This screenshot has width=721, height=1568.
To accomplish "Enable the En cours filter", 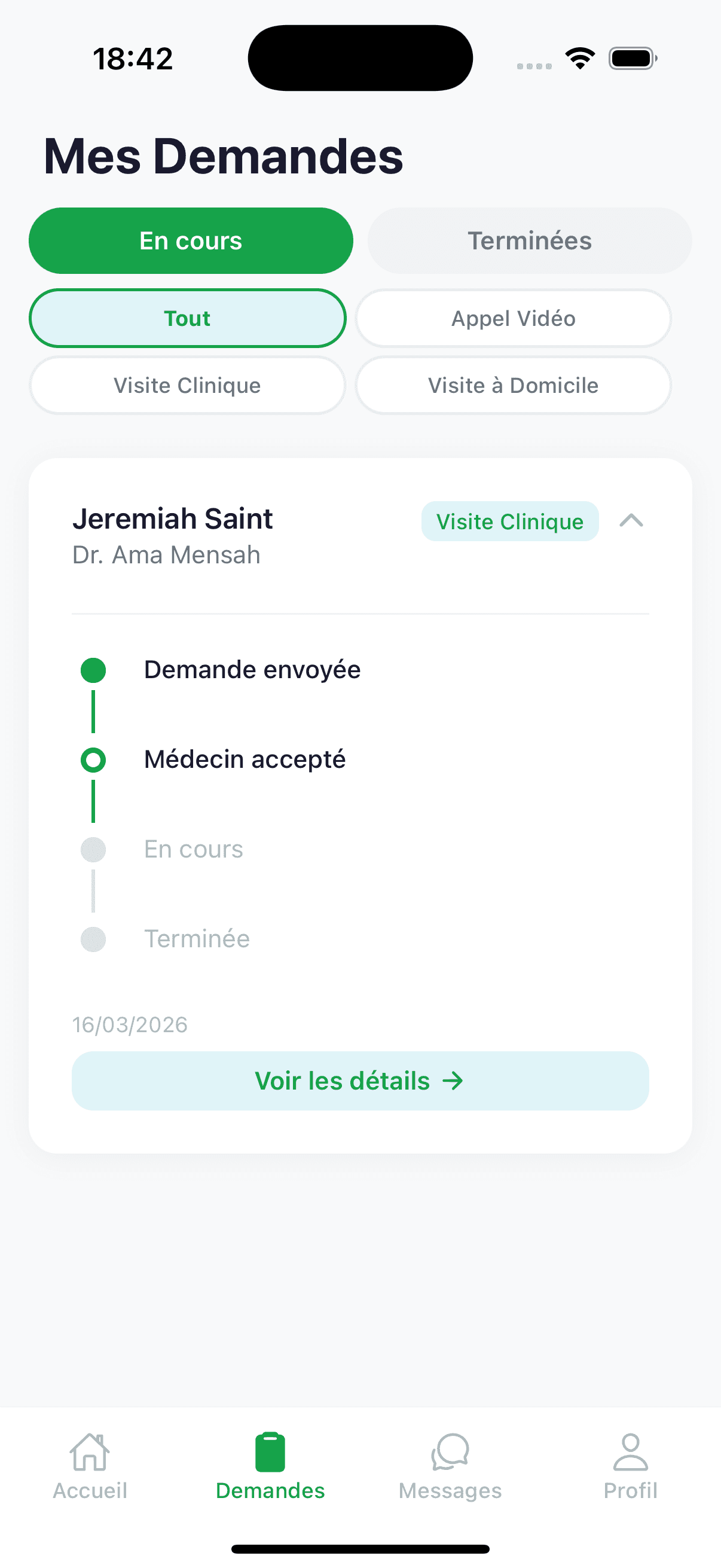I will coord(191,240).
